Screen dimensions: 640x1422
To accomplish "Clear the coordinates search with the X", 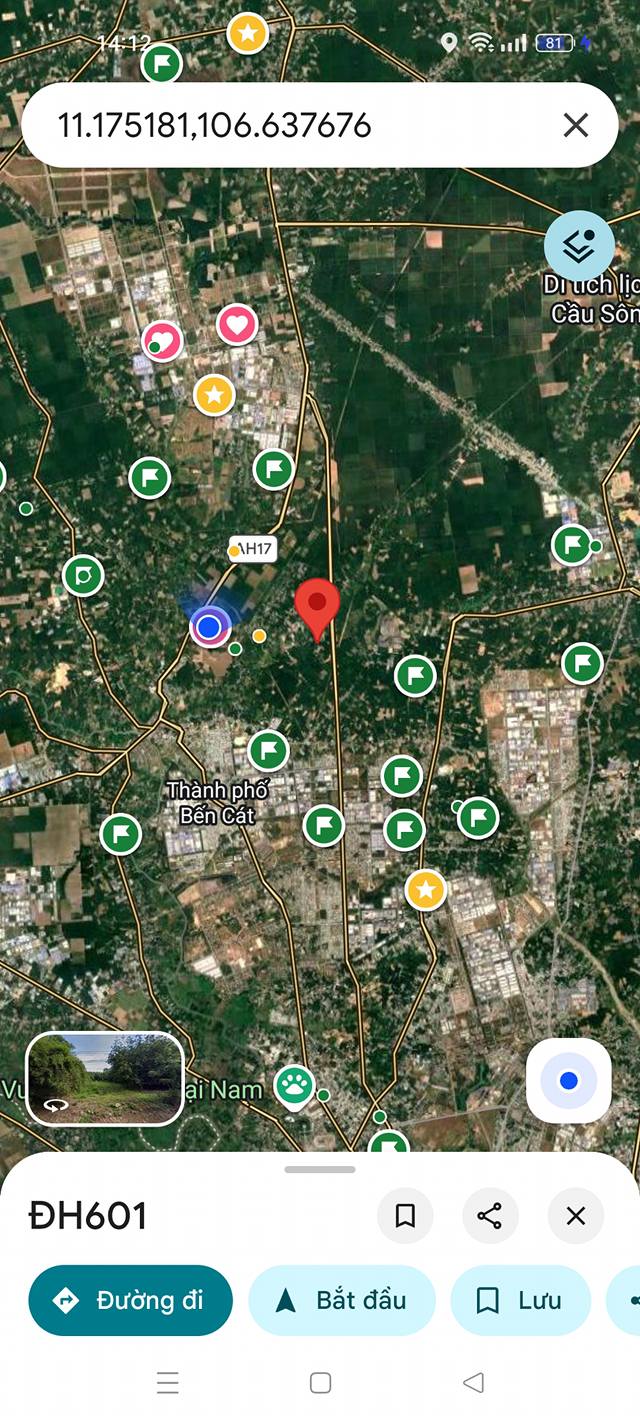I will 575,125.
